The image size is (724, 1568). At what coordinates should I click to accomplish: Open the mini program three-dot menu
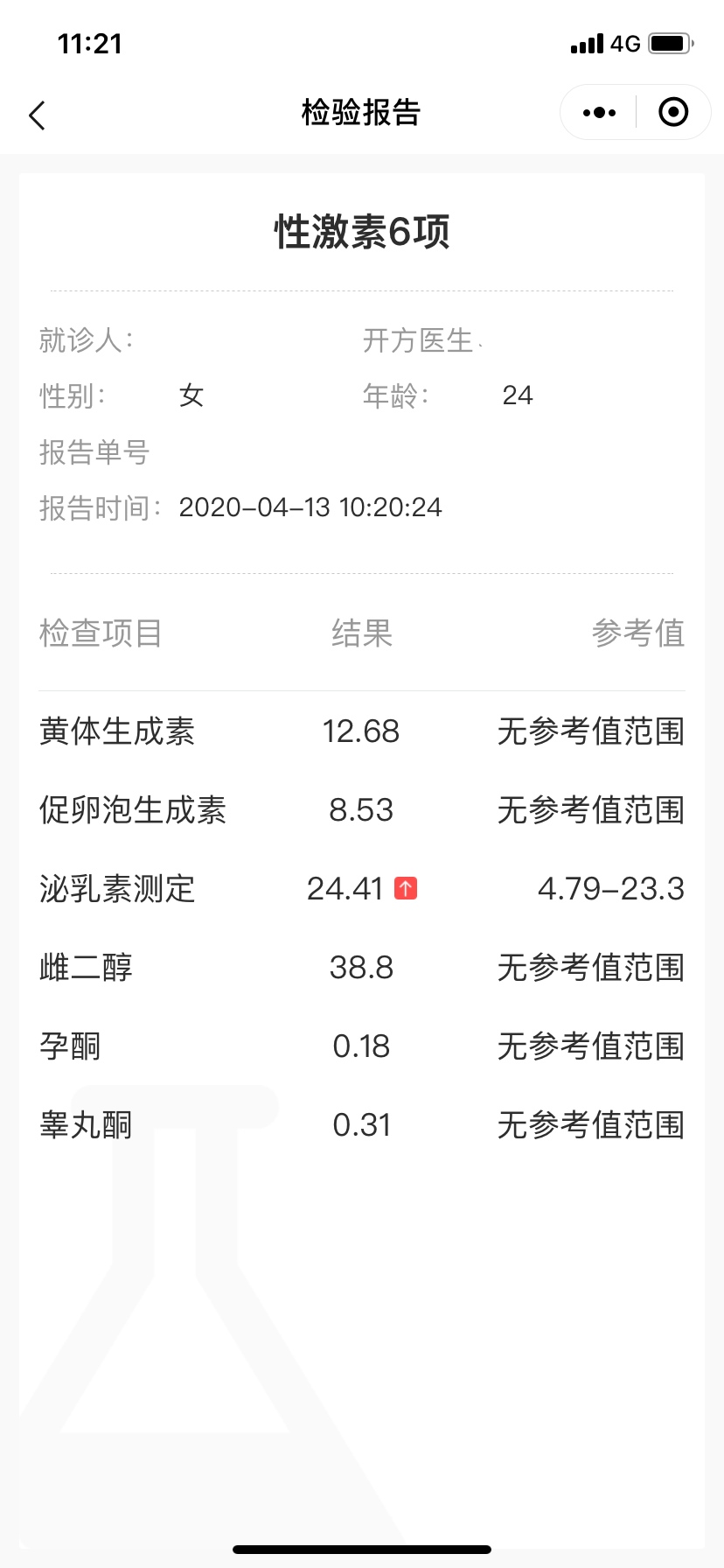pos(599,113)
